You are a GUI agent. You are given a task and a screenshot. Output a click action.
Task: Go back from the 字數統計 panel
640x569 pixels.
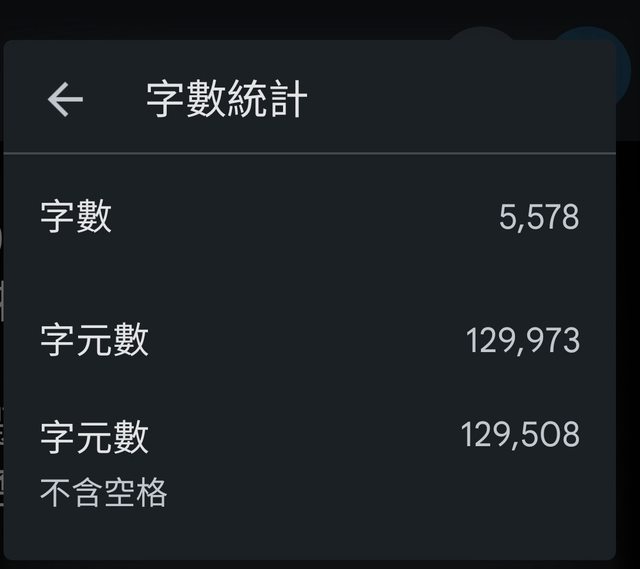pos(65,99)
